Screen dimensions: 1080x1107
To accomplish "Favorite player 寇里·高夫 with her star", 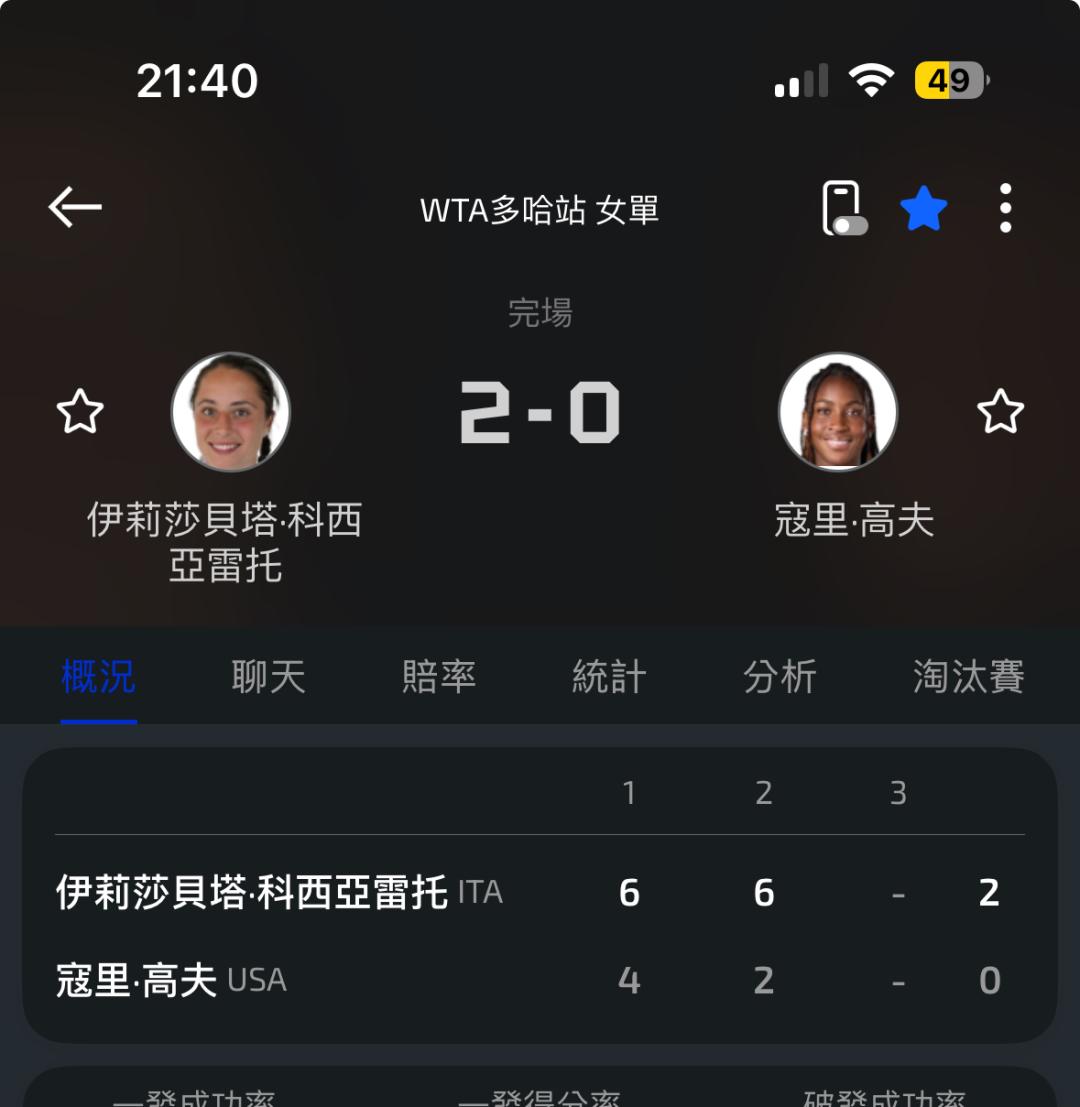I will (x=1000, y=412).
